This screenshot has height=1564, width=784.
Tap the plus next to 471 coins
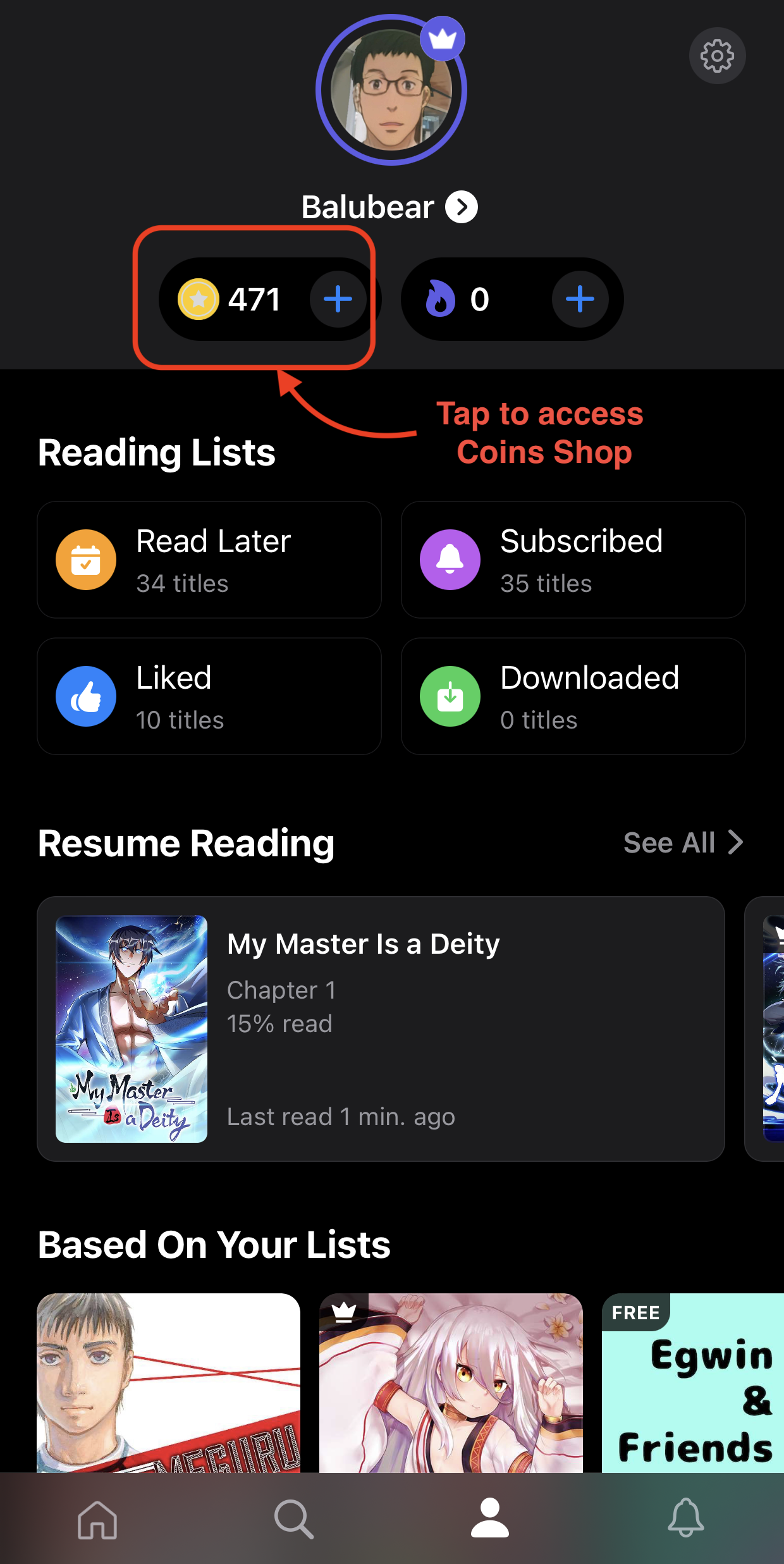(x=338, y=299)
